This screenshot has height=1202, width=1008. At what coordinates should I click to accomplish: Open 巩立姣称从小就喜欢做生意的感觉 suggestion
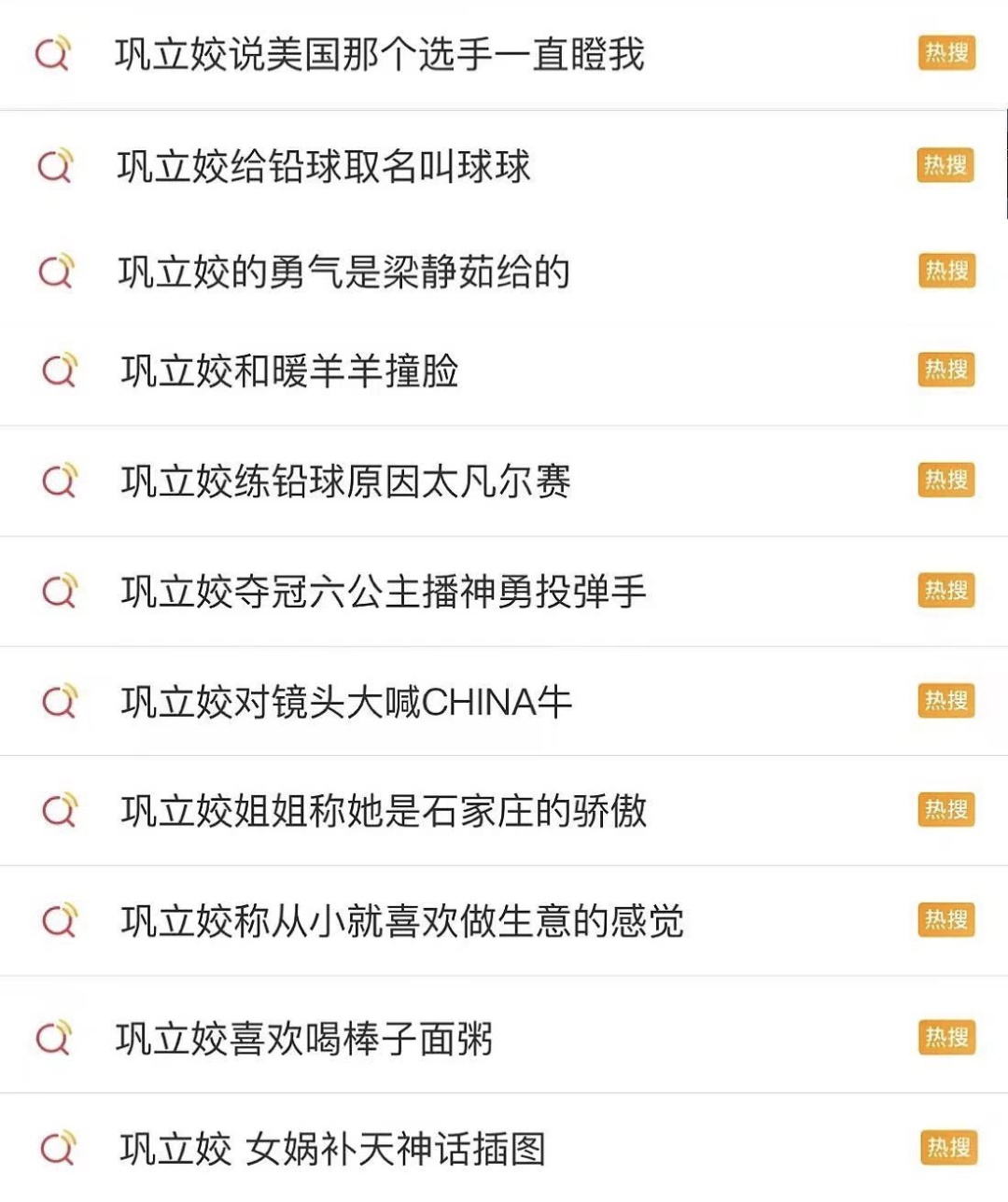401,921
